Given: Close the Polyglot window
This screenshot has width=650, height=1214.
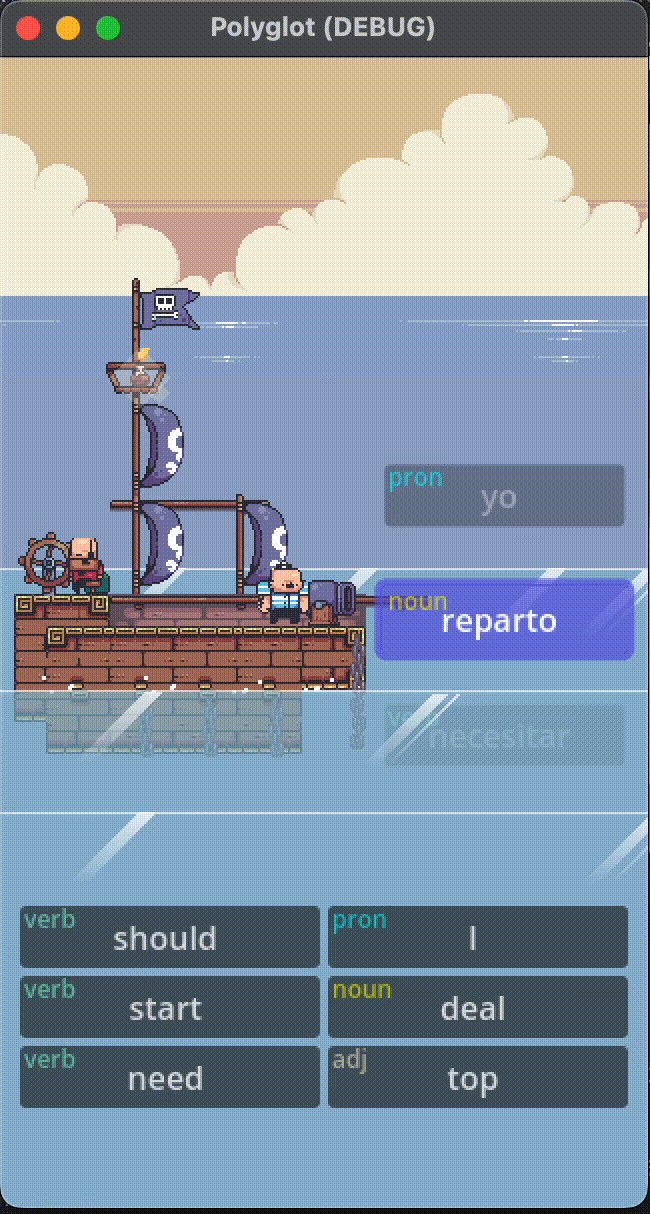Looking at the screenshot, I should tap(28, 28).
